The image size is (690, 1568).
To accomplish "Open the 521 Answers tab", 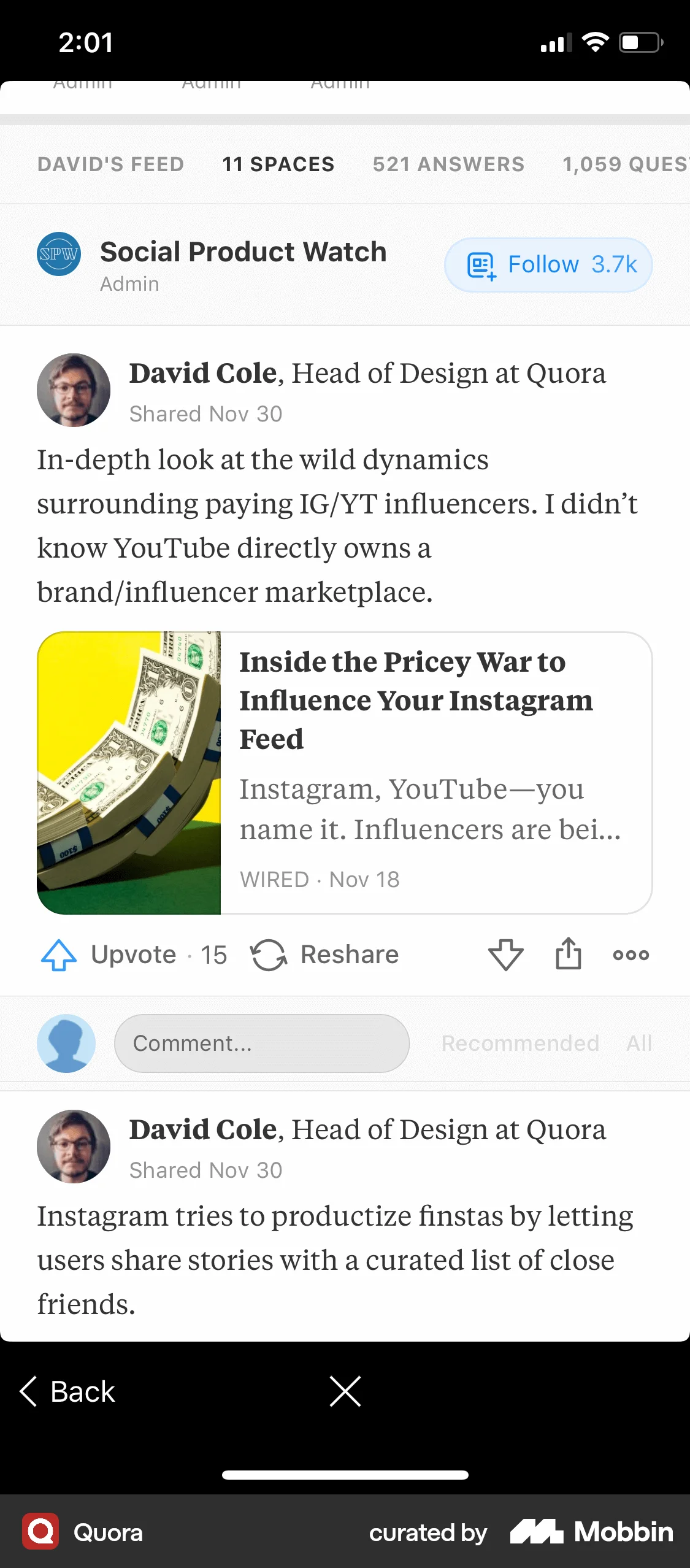I will (x=448, y=164).
